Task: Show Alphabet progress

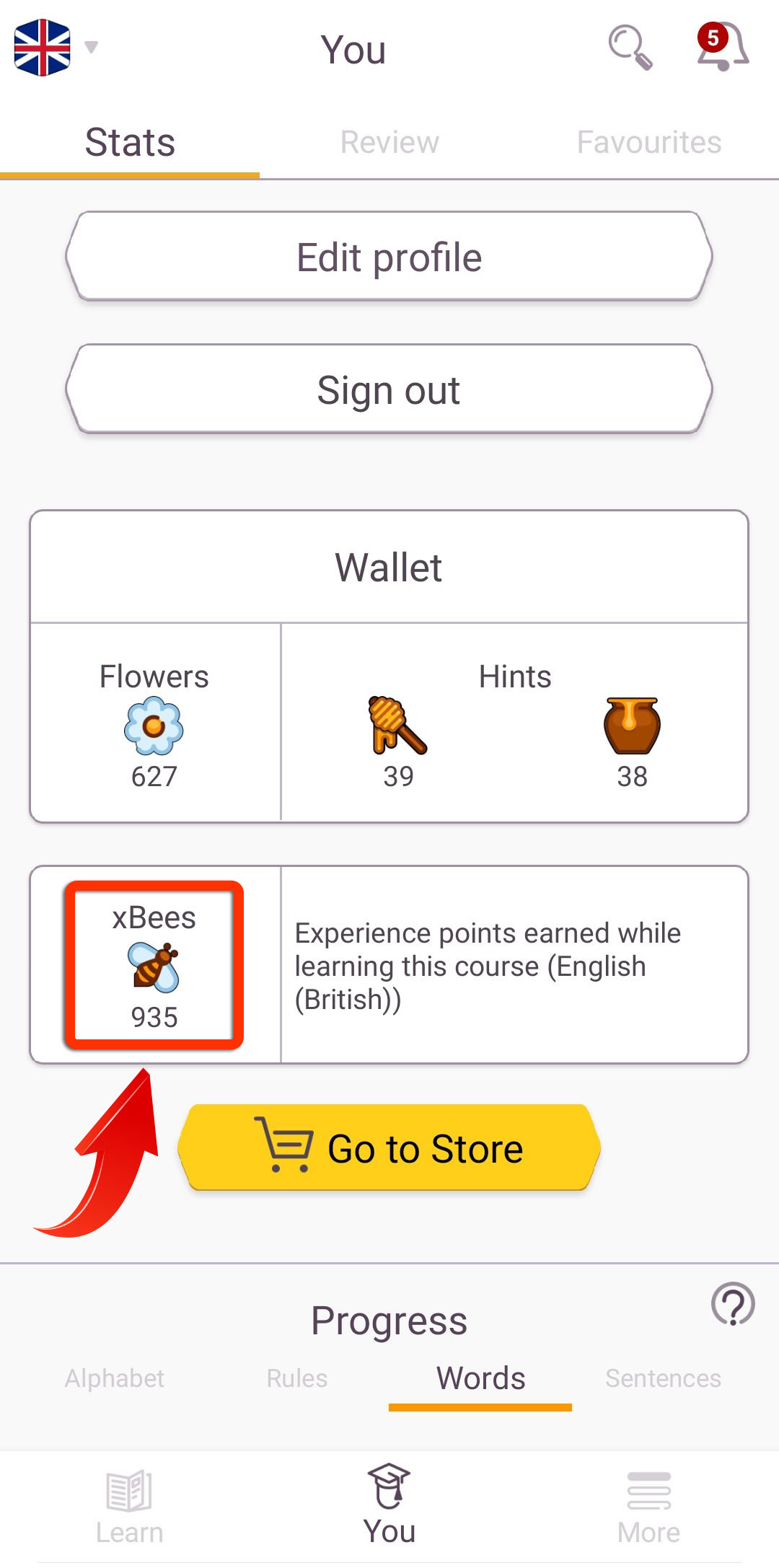Action: (115, 1378)
